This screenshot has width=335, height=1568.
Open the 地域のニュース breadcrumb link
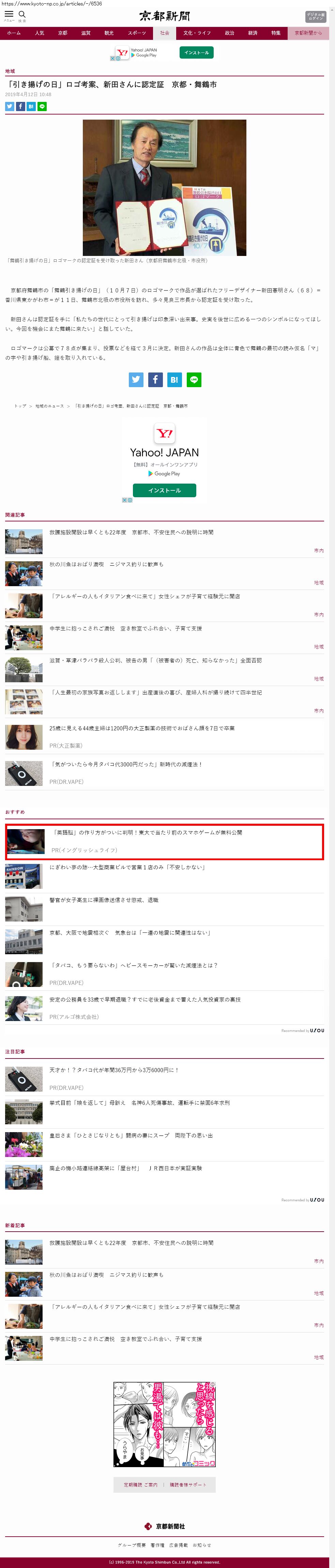(x=49, y=406)
